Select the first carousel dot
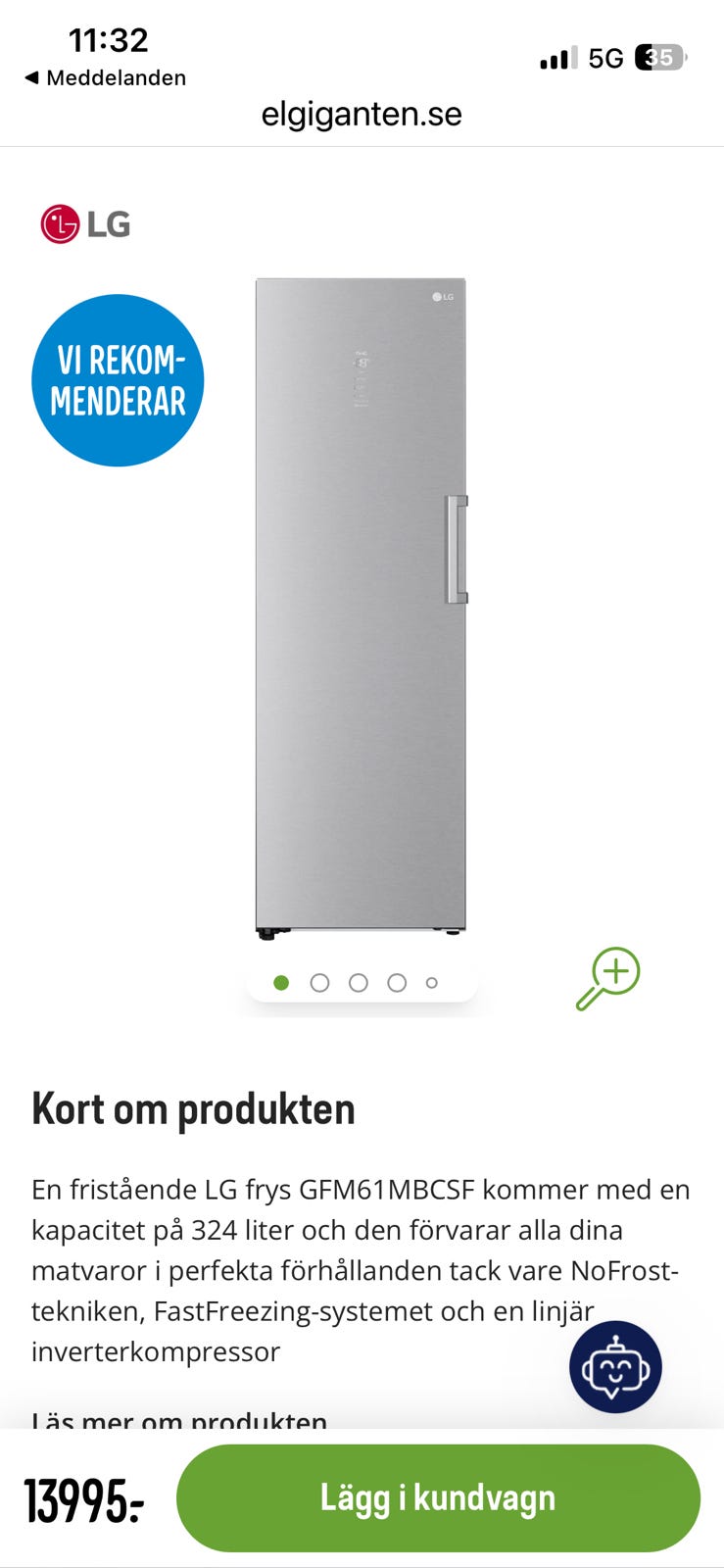The image size is (724, 1568). (281, 982)
